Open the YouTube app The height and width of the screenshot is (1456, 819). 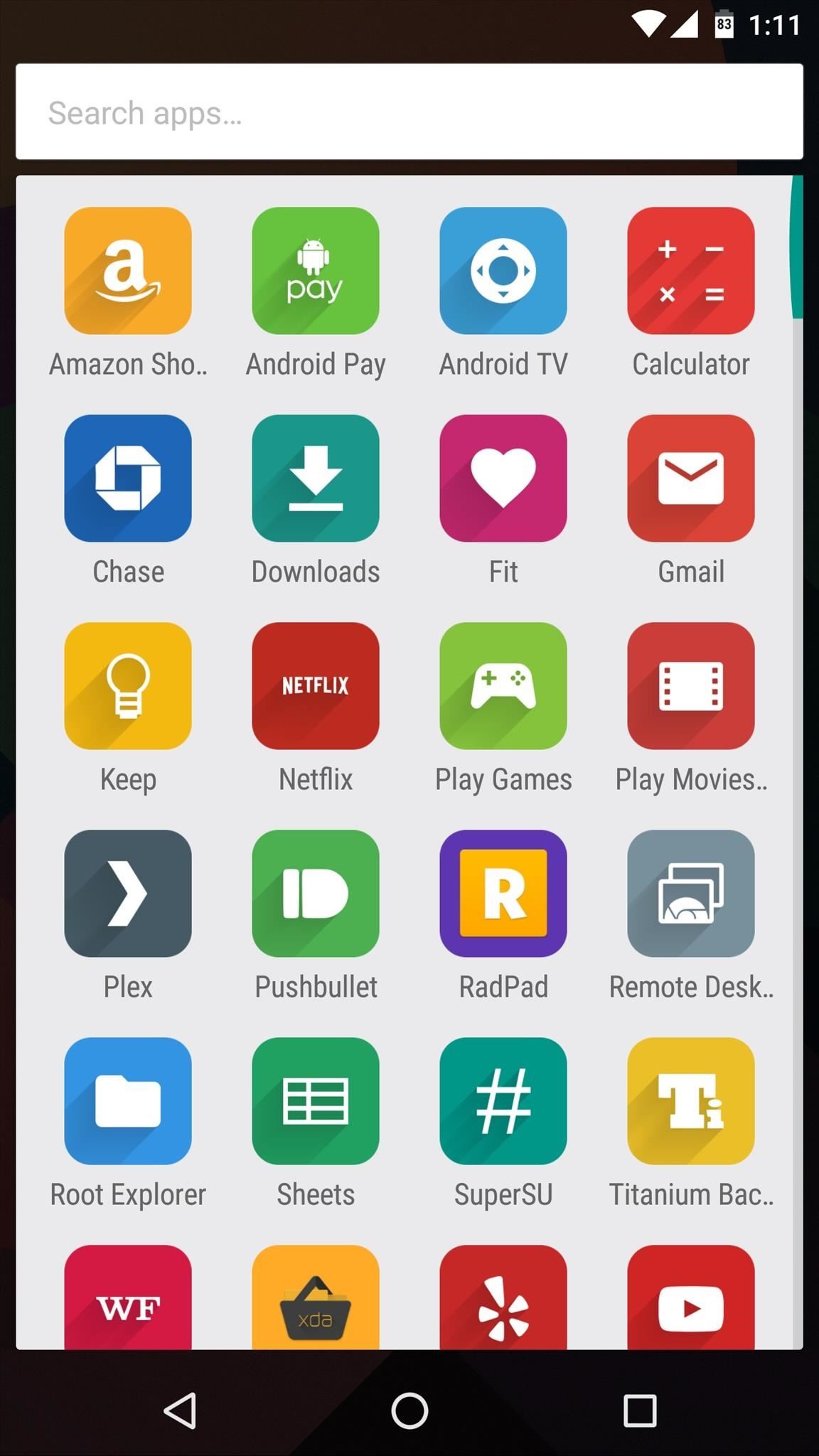tap(690, 1308)
